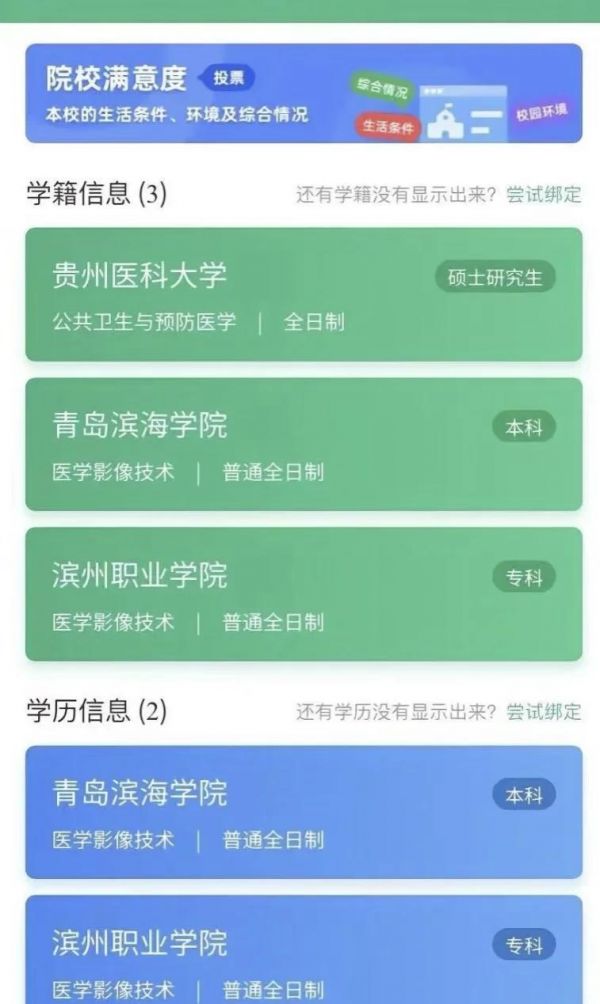
Task: Tap 尝试绑定 next to 学历信息
Action: click(544, 711)
